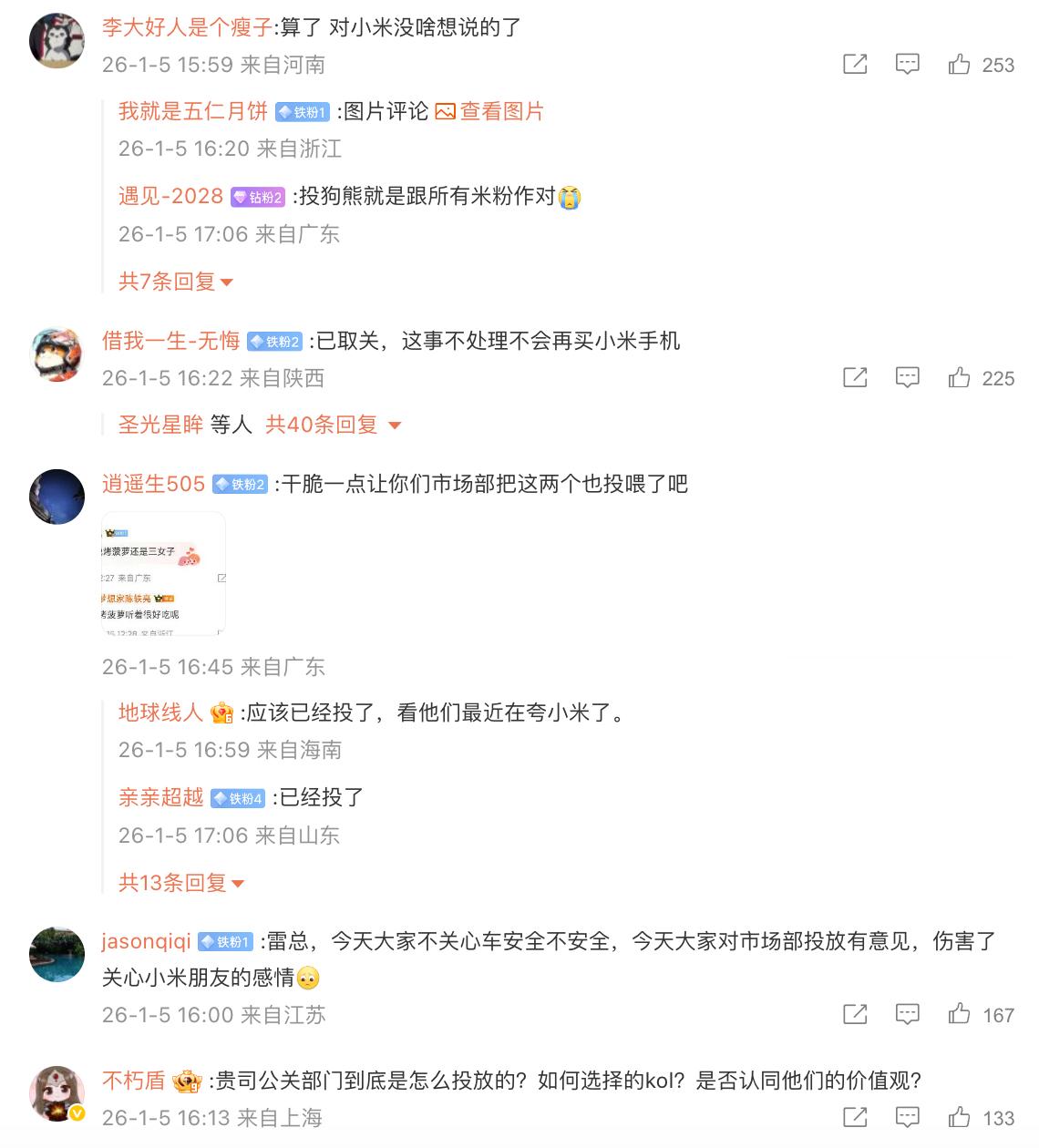This screenshot has width=1039, height=1148.
Task: Click the 钻粉2 badge beside 遇见-2028
Action: tap(257, 197)
